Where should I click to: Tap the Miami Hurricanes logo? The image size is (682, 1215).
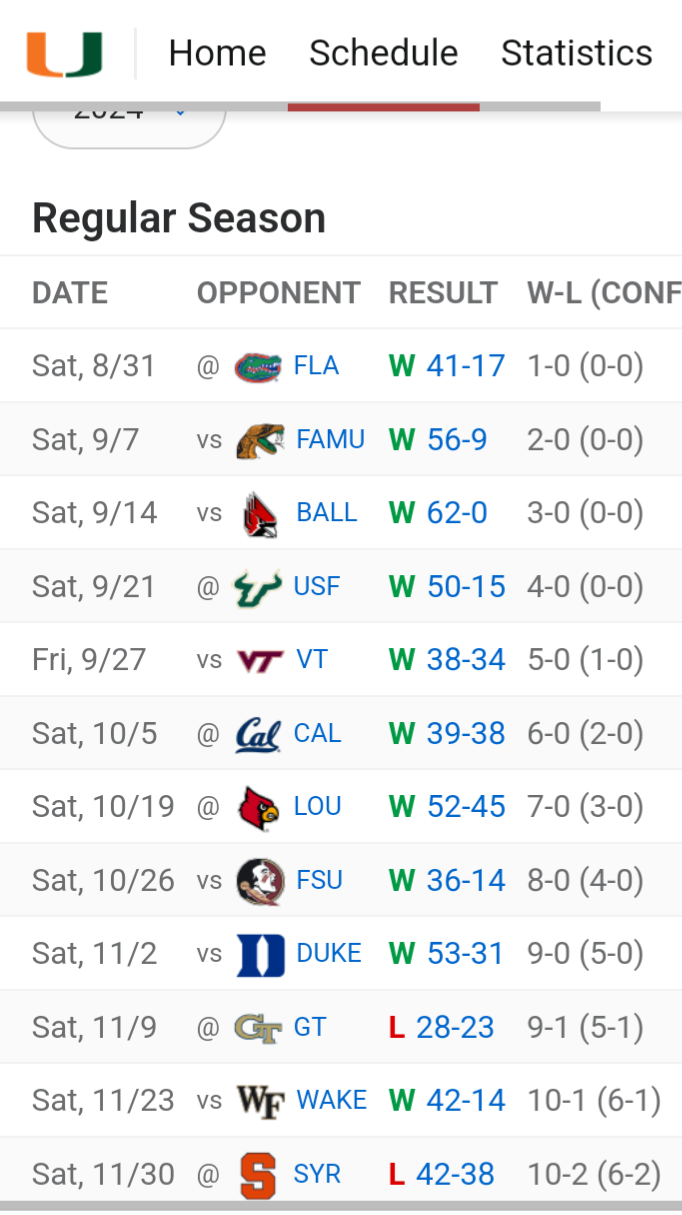tap(64, 54)
